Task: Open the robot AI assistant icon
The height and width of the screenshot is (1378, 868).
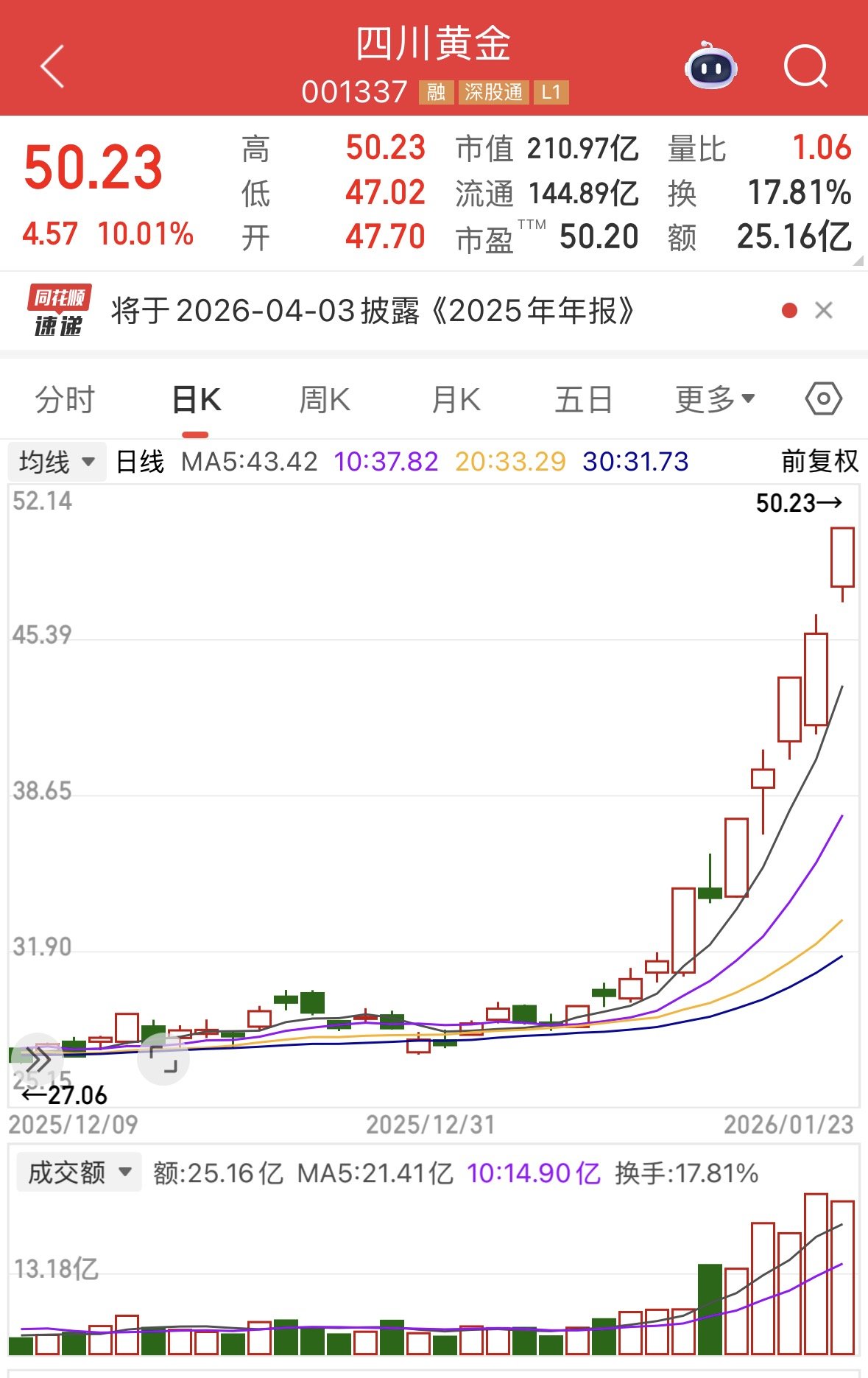Action: (710, 66)
